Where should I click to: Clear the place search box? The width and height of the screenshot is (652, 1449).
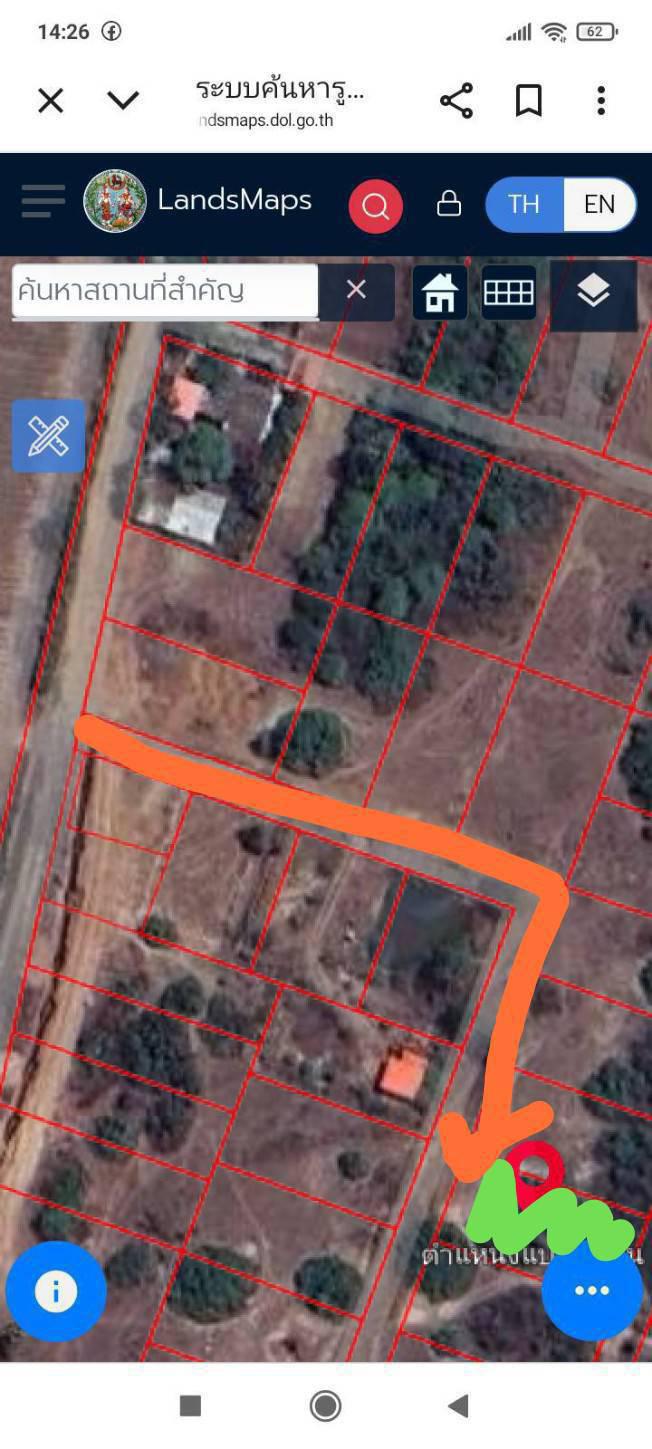coord(356,290)
